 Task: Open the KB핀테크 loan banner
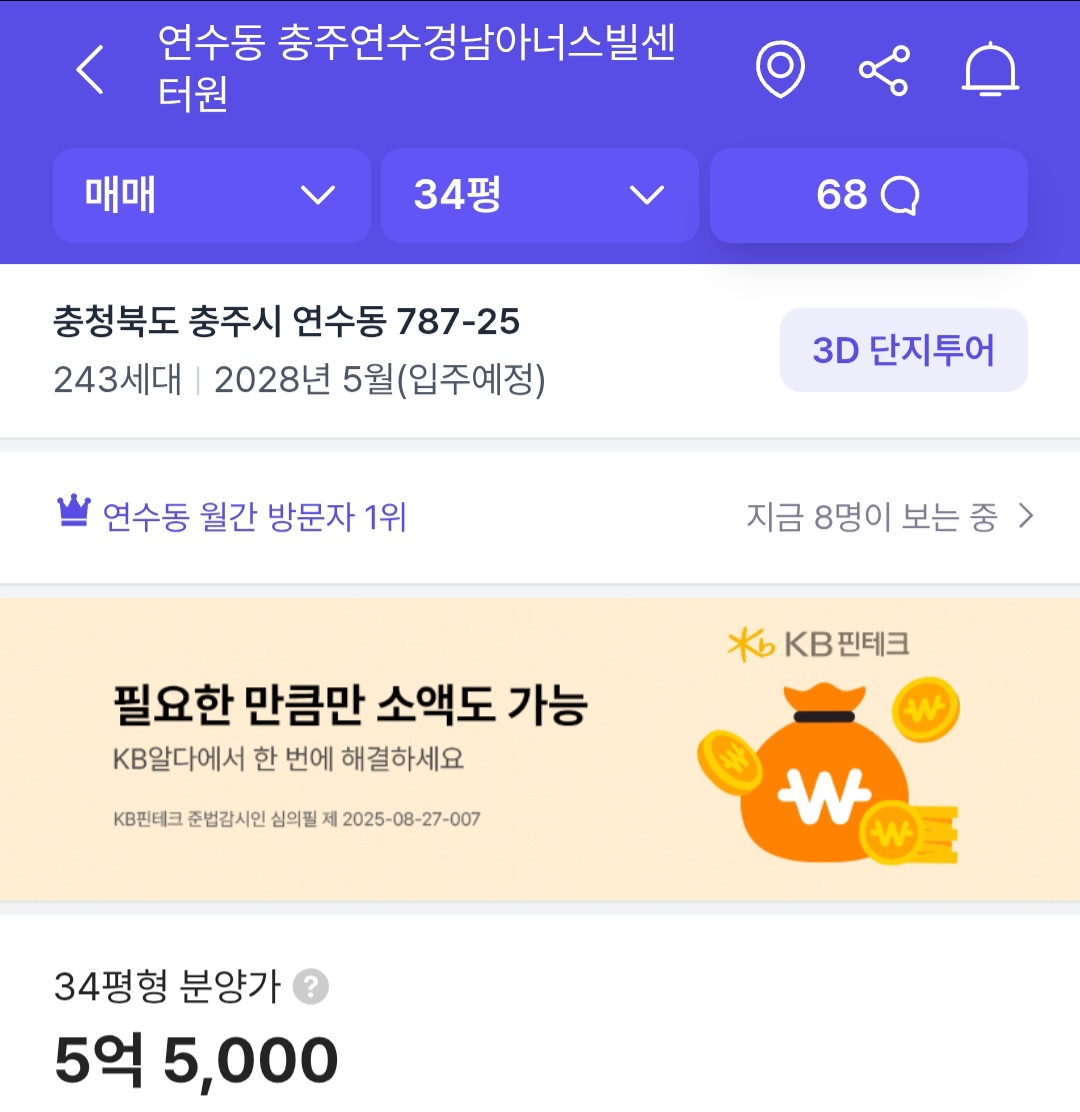pyautogui.click(x=540, y=750)
